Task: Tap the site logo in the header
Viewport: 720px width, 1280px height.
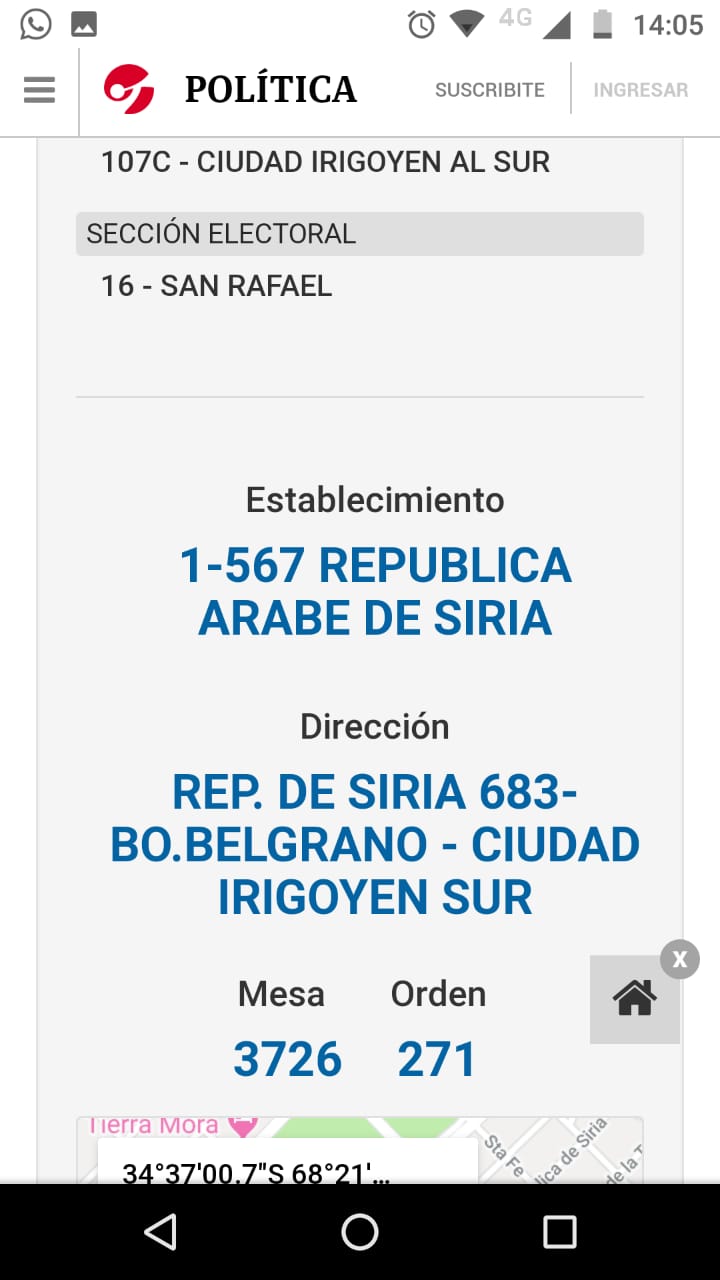Action: [x=129, y=89]
